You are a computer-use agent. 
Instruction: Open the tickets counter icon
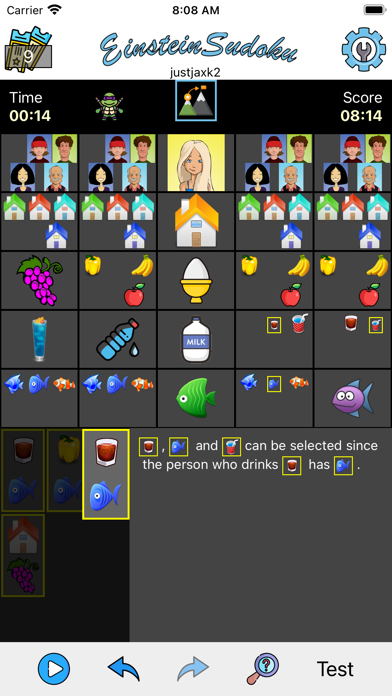click(x=28, y=49)
